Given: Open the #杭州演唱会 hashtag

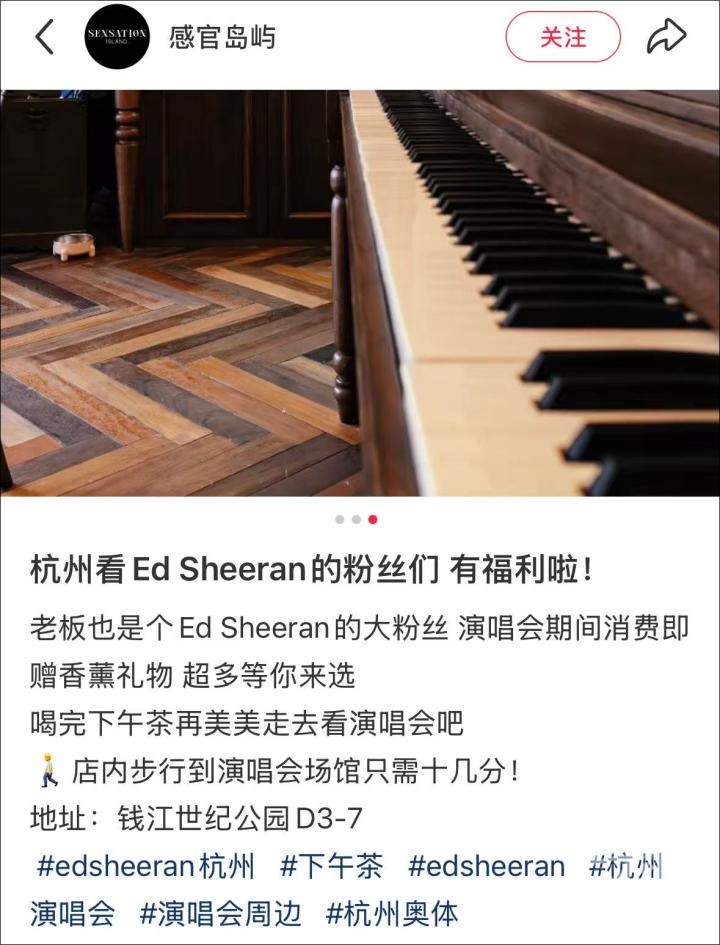Looking at the screenshot, I should coord(626,866).
